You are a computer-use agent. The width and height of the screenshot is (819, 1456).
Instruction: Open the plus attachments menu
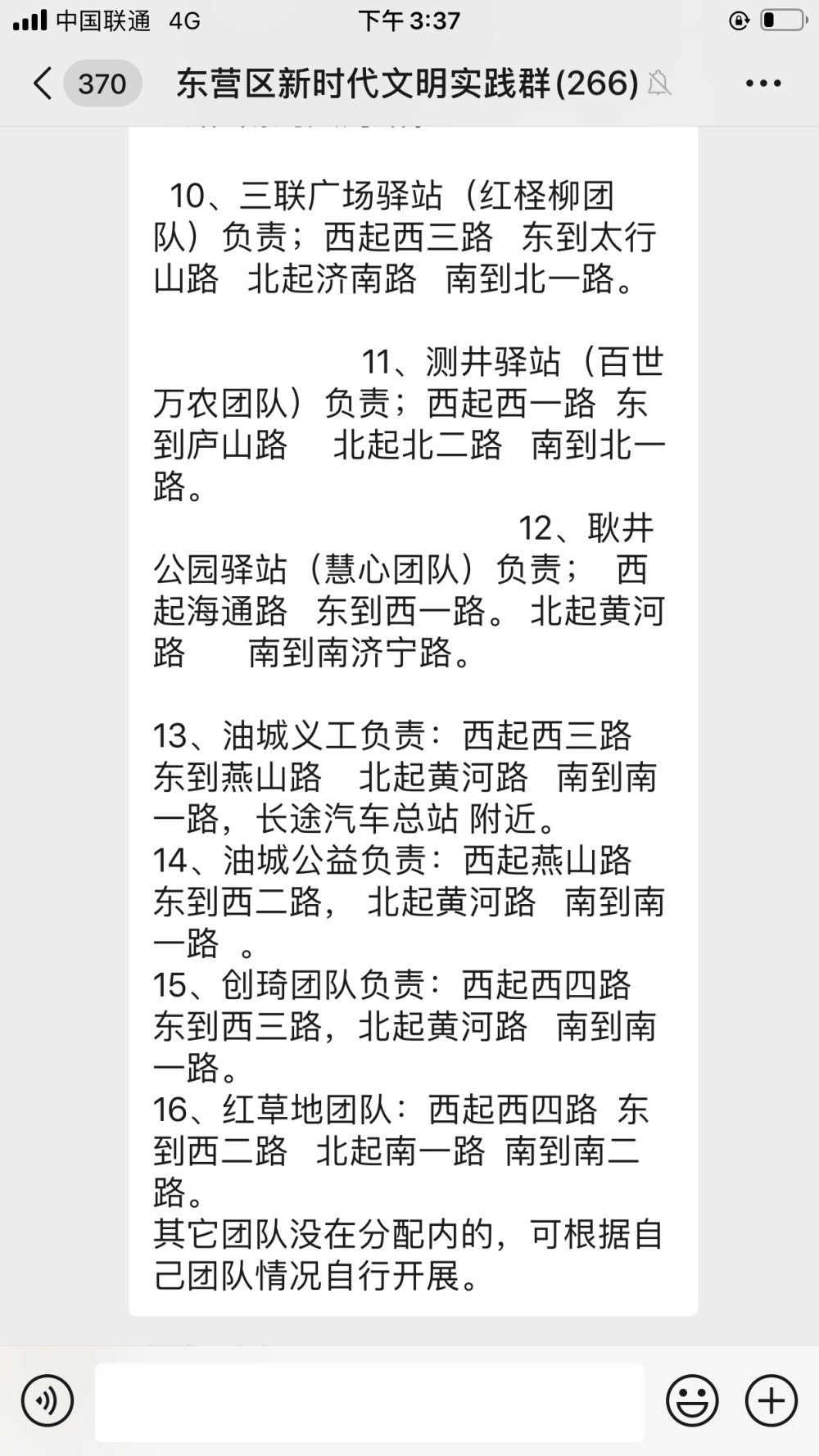tap(771, 1400)
